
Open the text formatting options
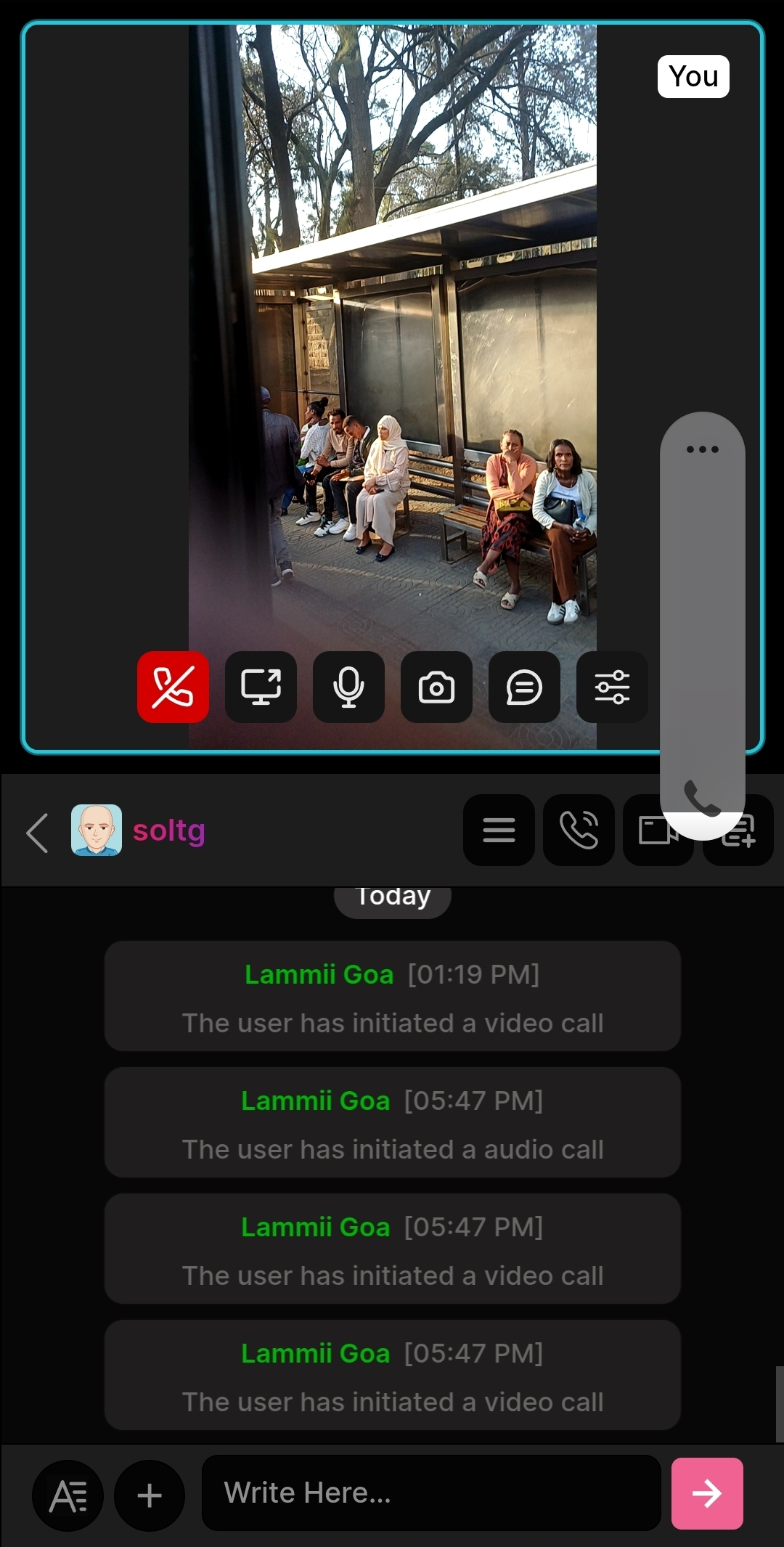tap(68, 1495)
